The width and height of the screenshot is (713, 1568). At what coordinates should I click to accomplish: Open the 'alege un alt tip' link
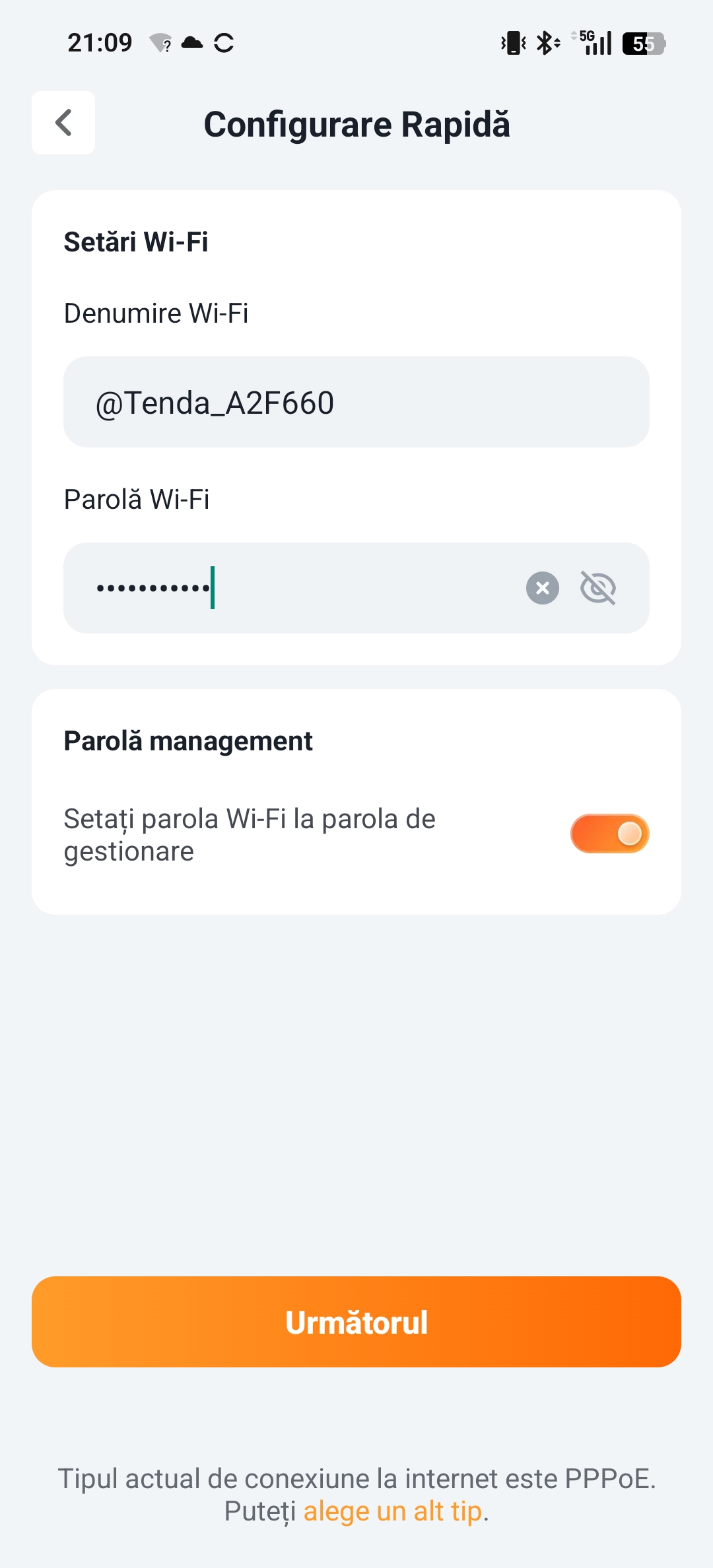[x=393, y=1511]
